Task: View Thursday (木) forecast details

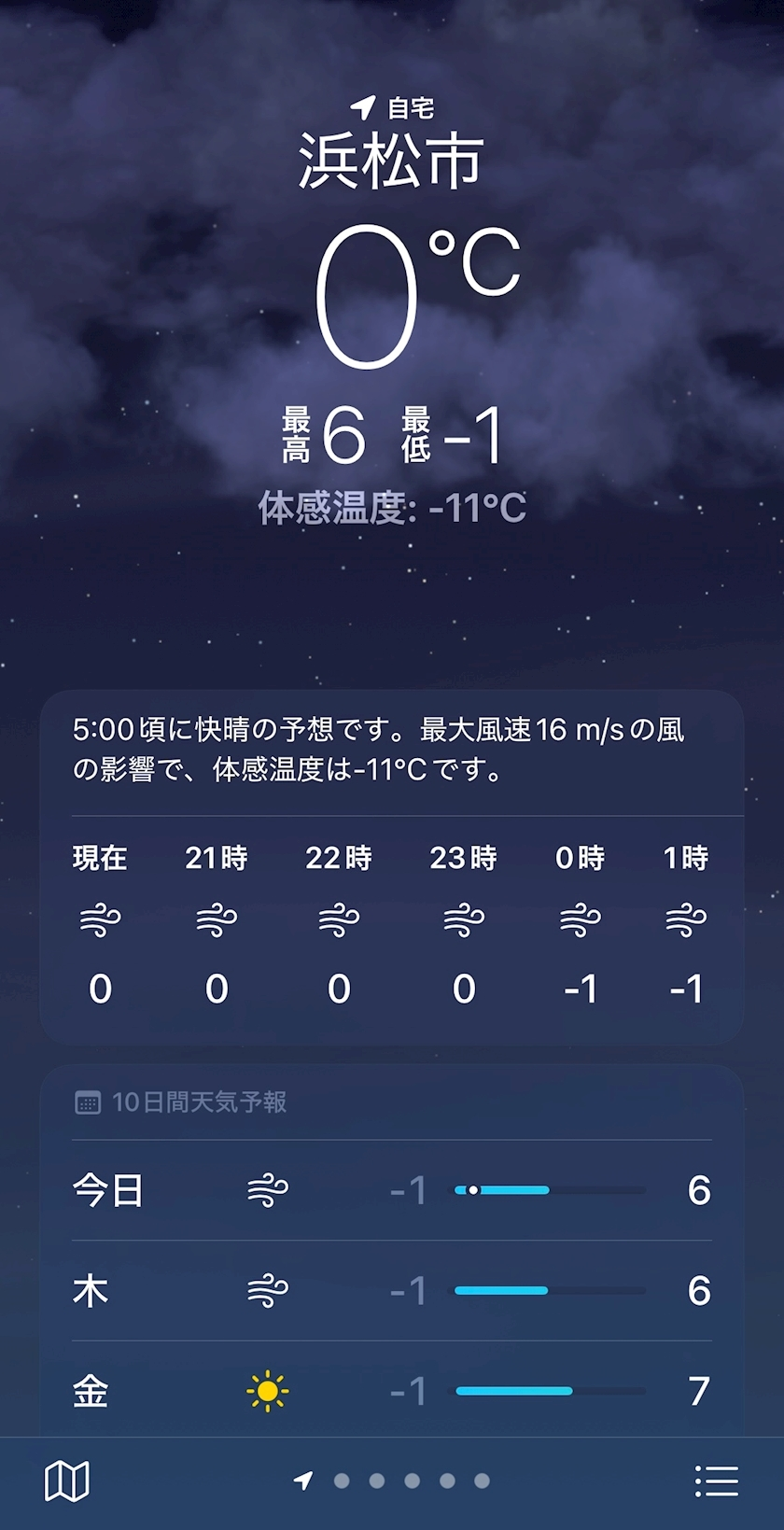Action: point(391,1291)
